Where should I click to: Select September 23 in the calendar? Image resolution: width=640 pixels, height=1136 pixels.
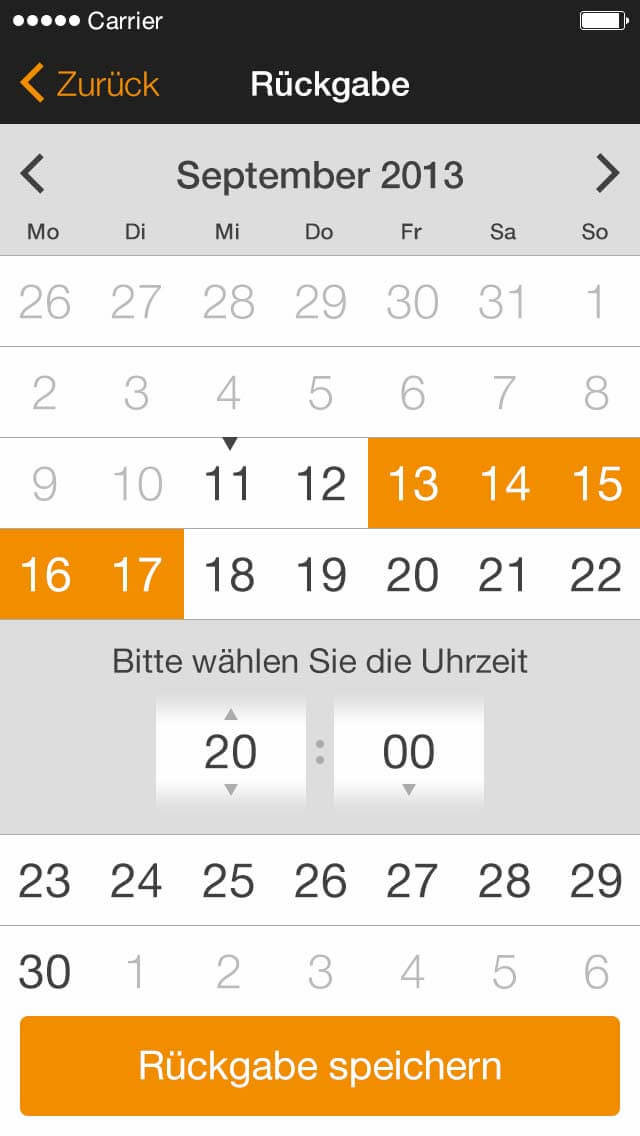(x=45, y=881)
